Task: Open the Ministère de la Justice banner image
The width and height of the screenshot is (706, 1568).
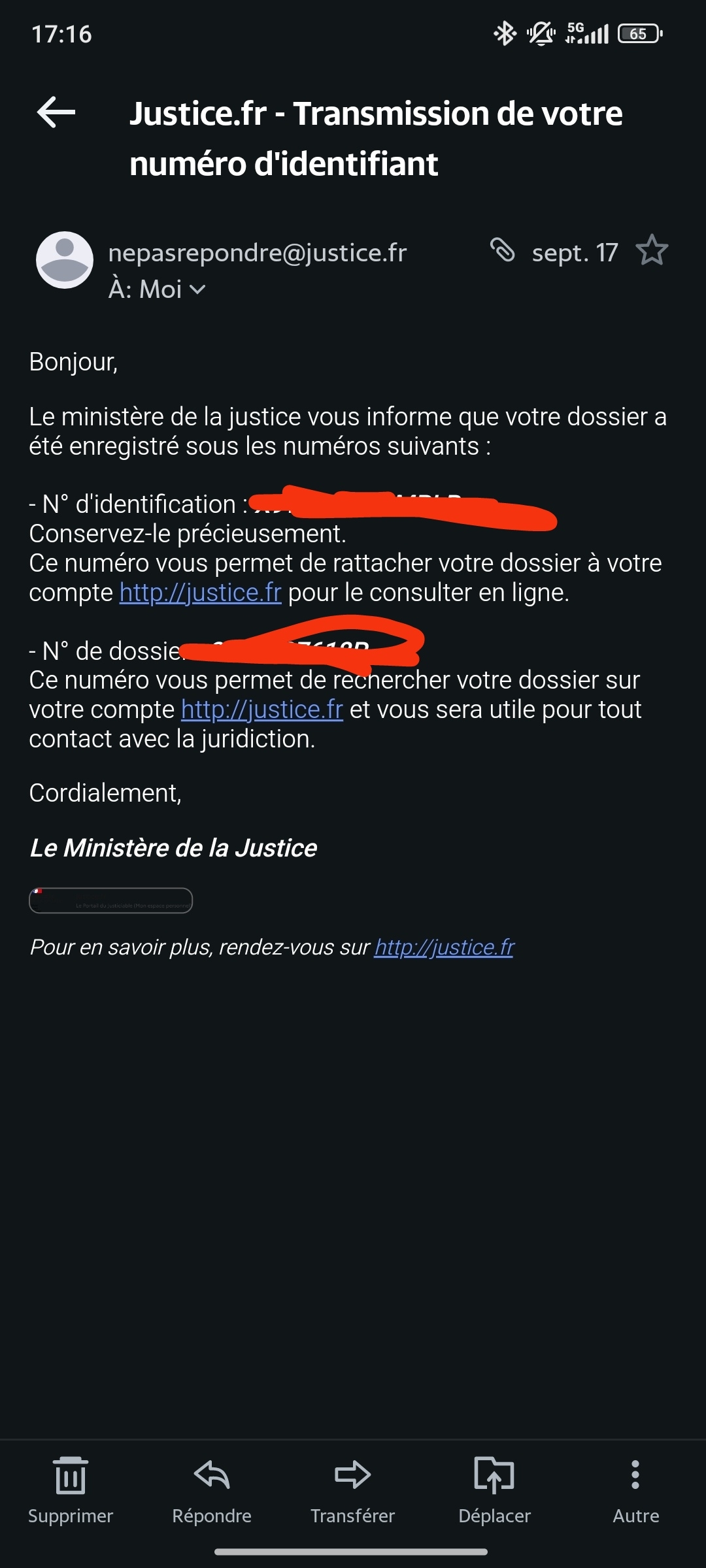Action: (110, 900)
